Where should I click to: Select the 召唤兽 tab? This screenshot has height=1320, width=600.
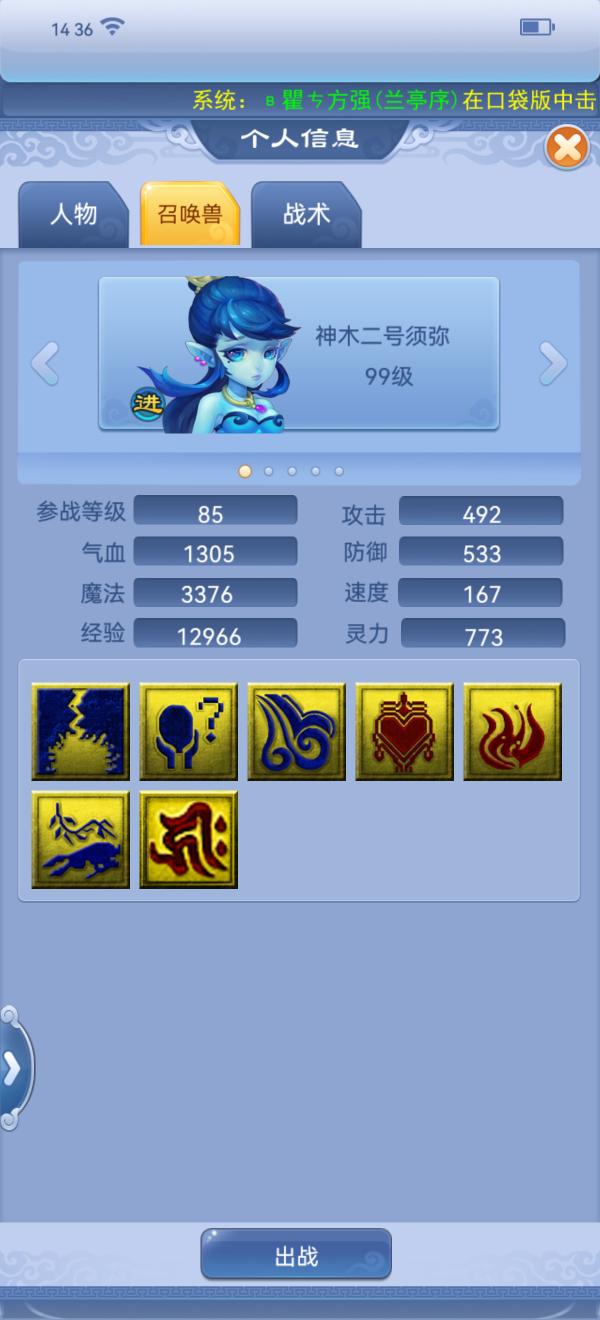click(190, 214)
